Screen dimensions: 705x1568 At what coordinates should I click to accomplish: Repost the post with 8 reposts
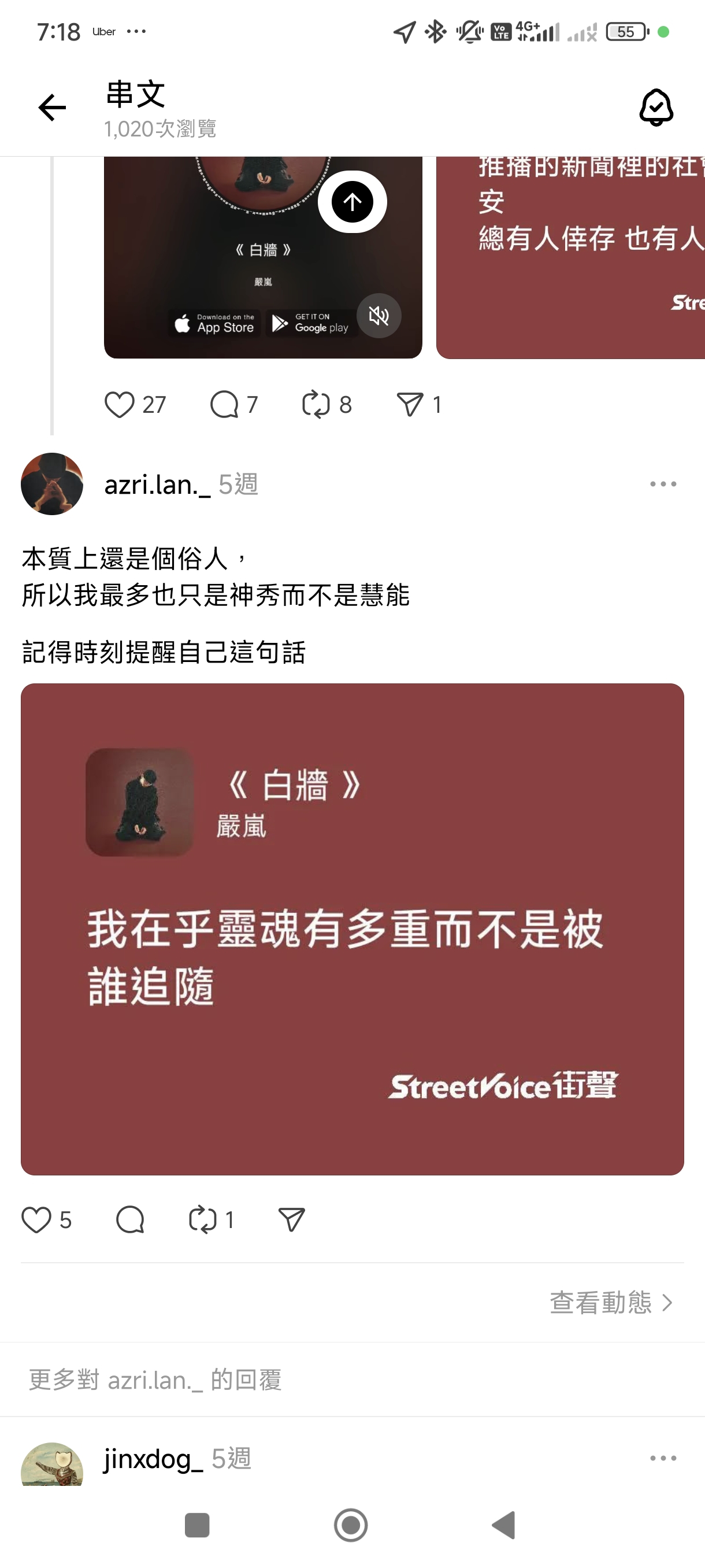pyautogui.click(x=316, y=404)
